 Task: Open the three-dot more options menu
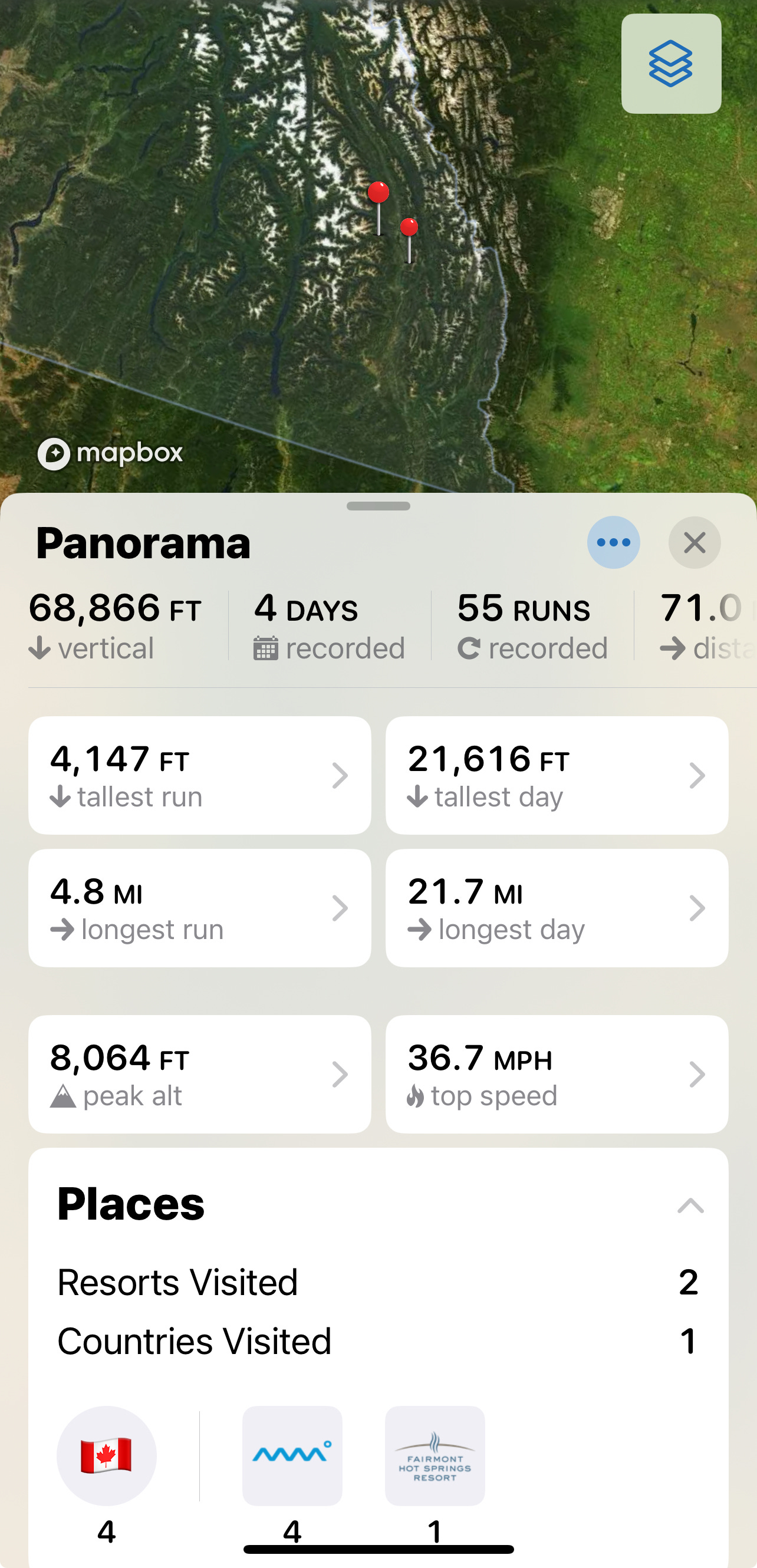[x=613, y=542]
